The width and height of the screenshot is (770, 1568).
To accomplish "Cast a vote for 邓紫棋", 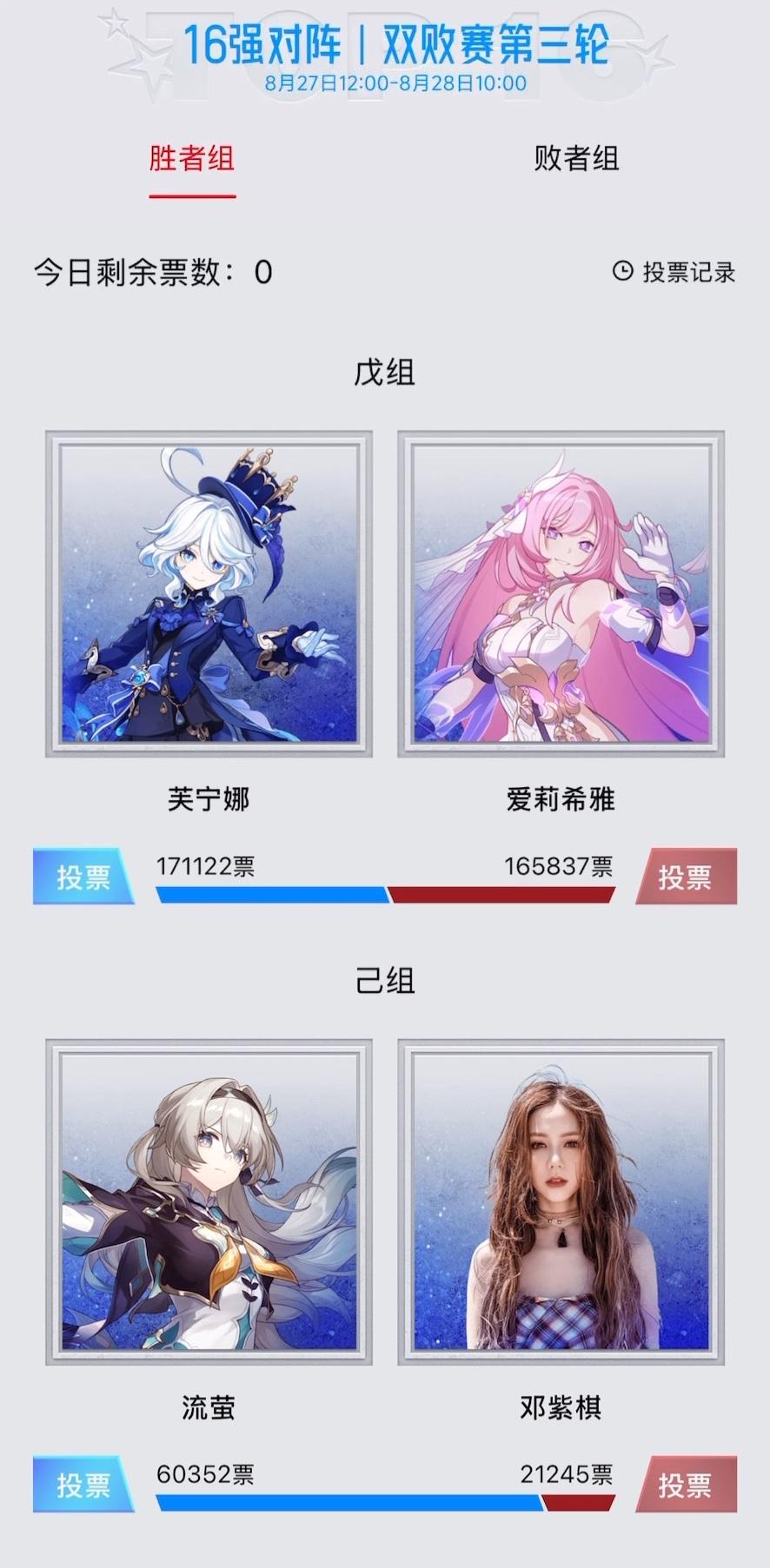I will pyautogui.click(x=686, y=1485).
